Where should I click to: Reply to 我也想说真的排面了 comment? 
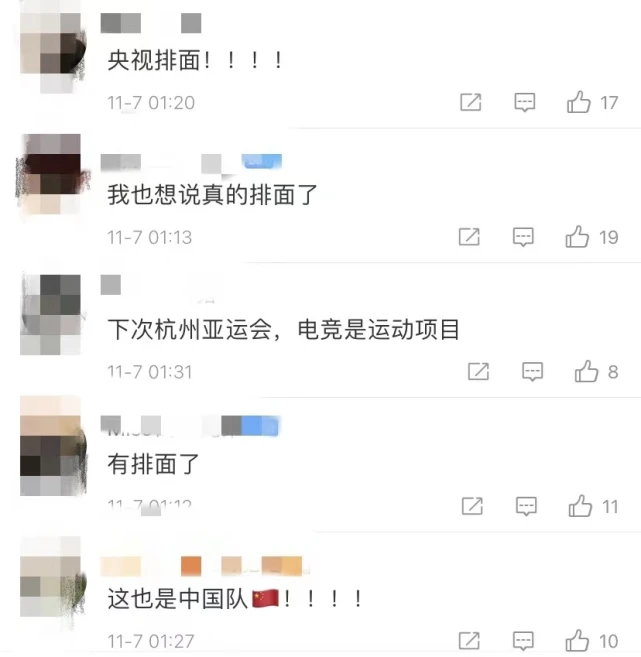524,237
